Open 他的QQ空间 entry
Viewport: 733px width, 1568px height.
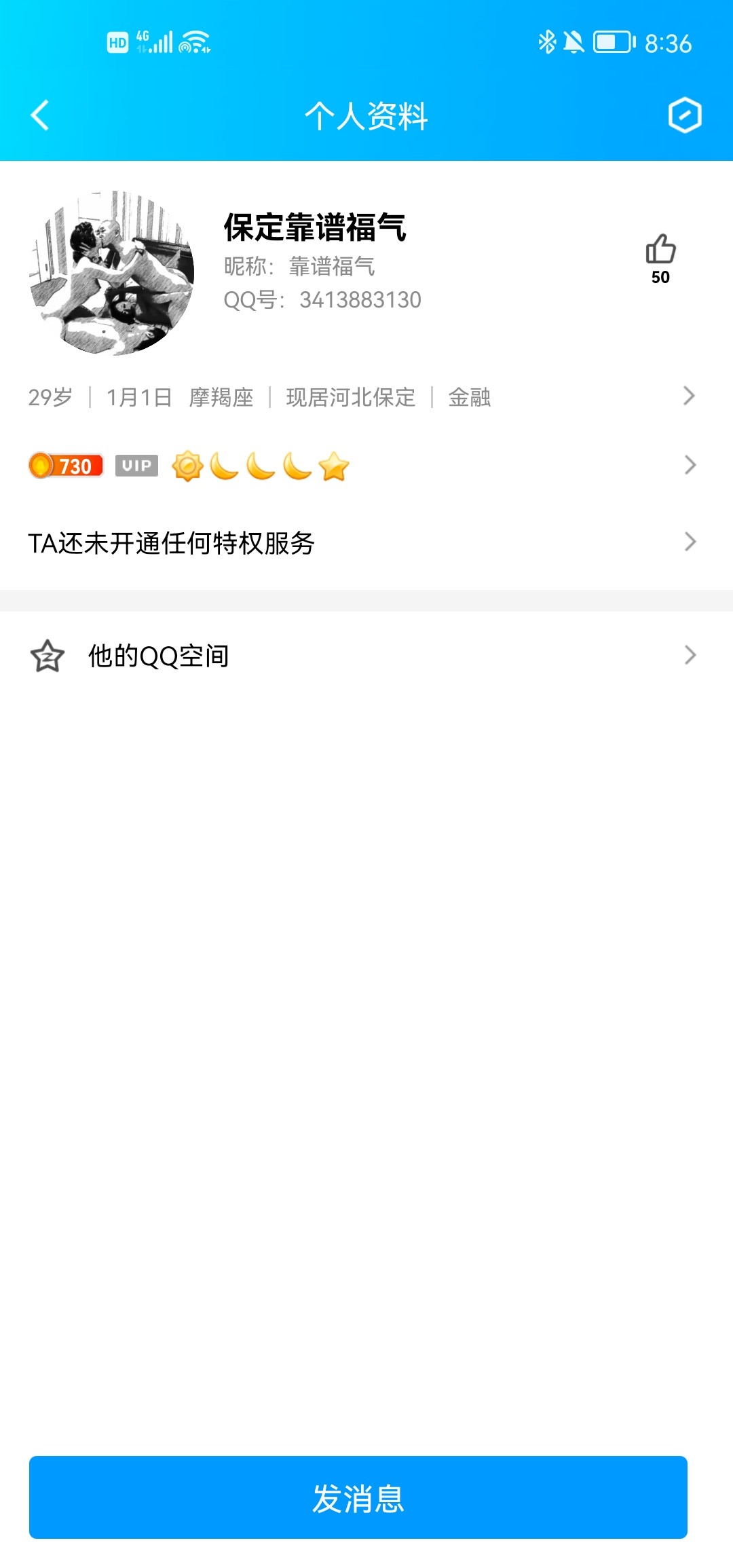click(x=158, y=656)
